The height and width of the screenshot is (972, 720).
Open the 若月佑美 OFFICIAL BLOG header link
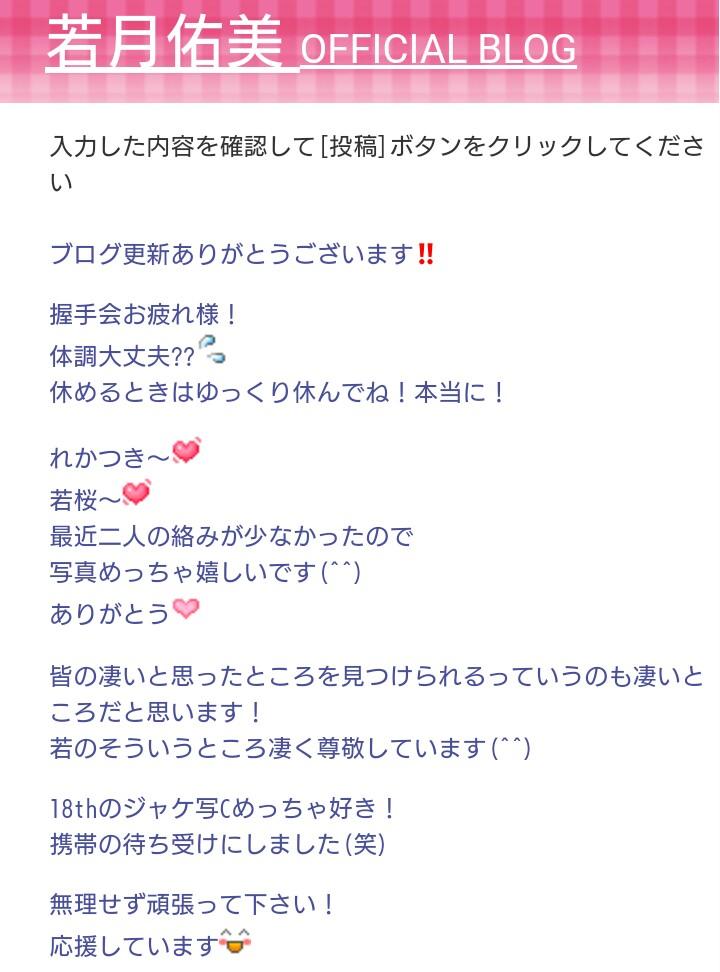coord(310,45)
